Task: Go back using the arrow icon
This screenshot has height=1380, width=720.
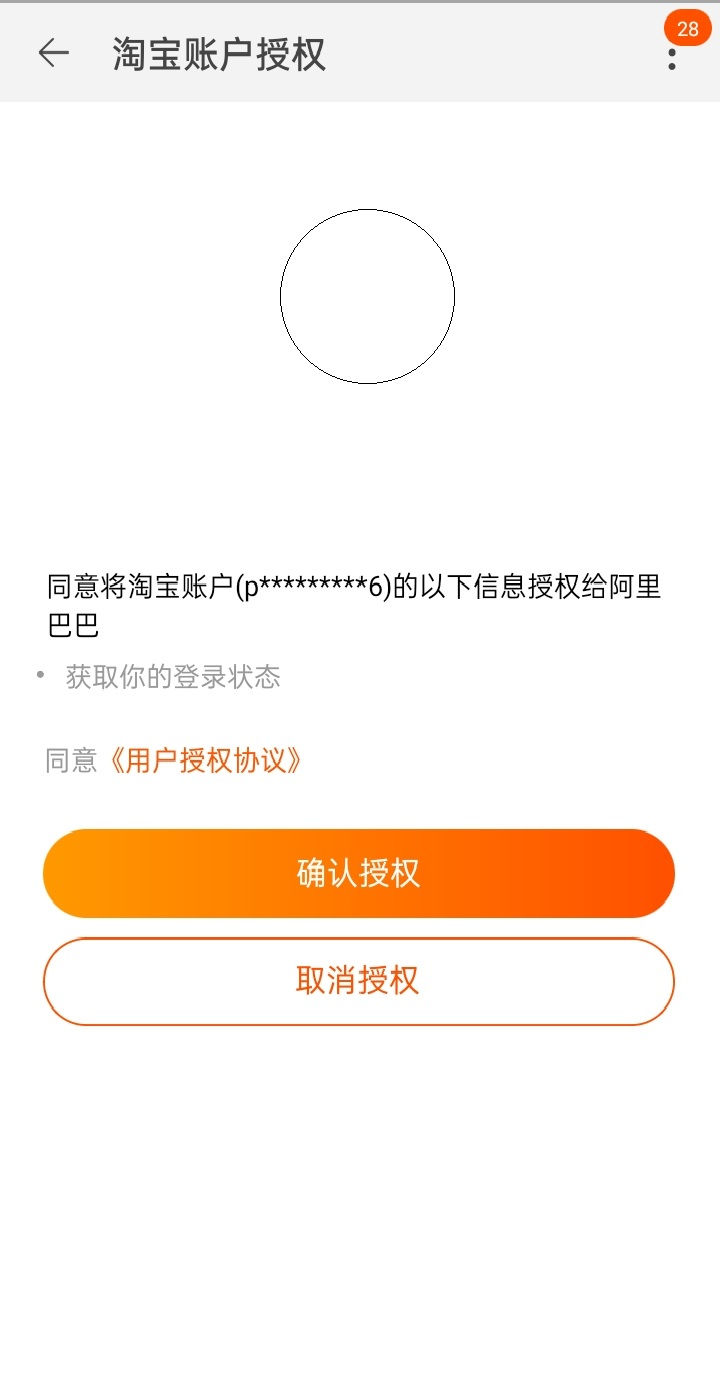Action: coord(53,53)
